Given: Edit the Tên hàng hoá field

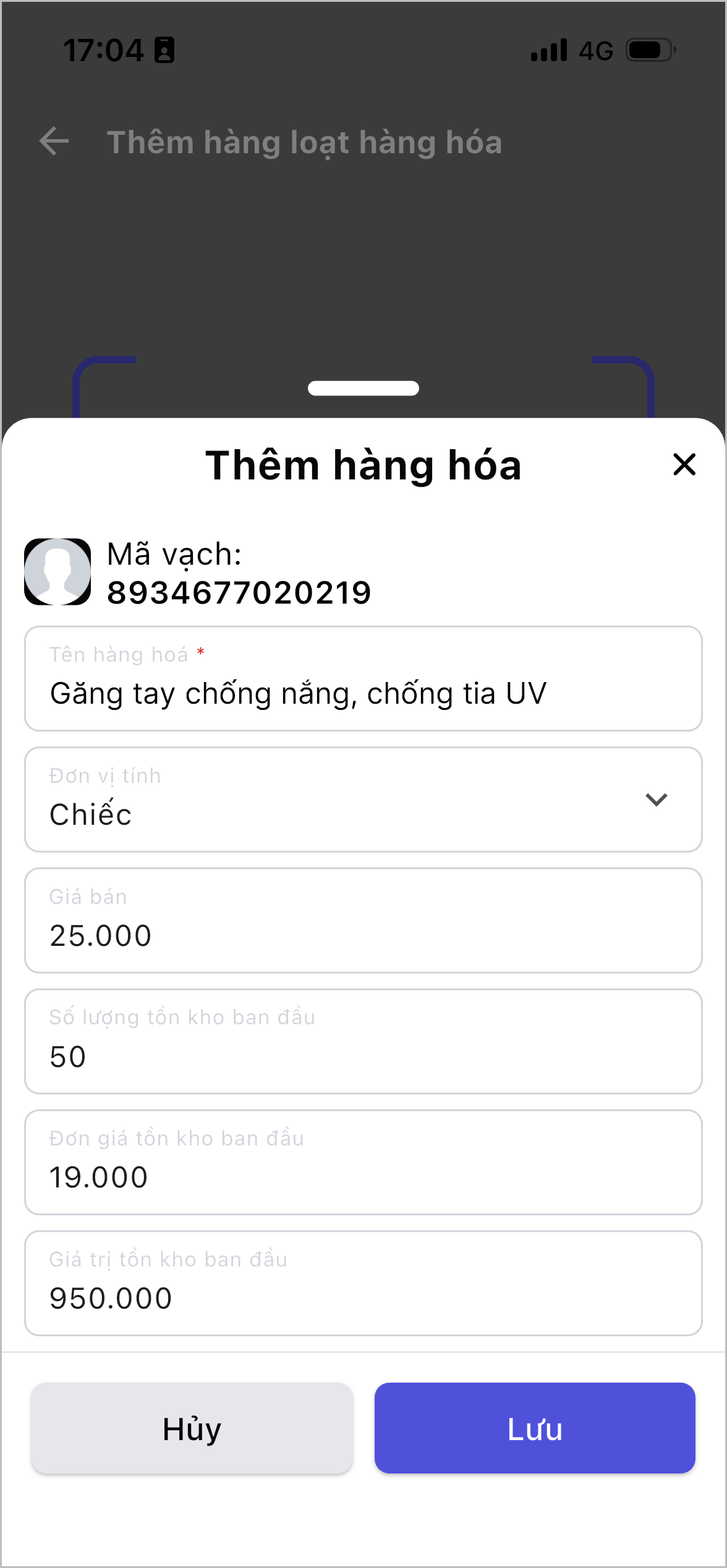Looking at the screenshot, I should 363,693.
